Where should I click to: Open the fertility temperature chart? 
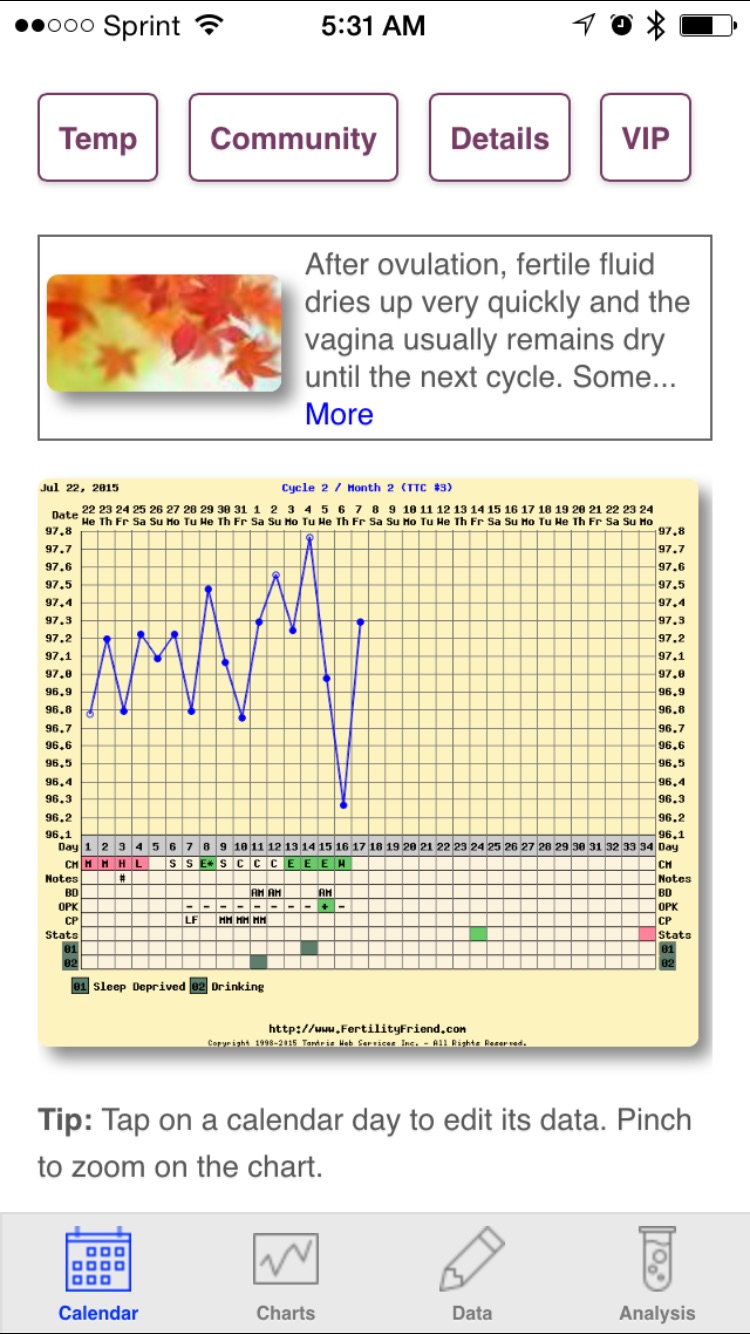click(x=368, y=762)
